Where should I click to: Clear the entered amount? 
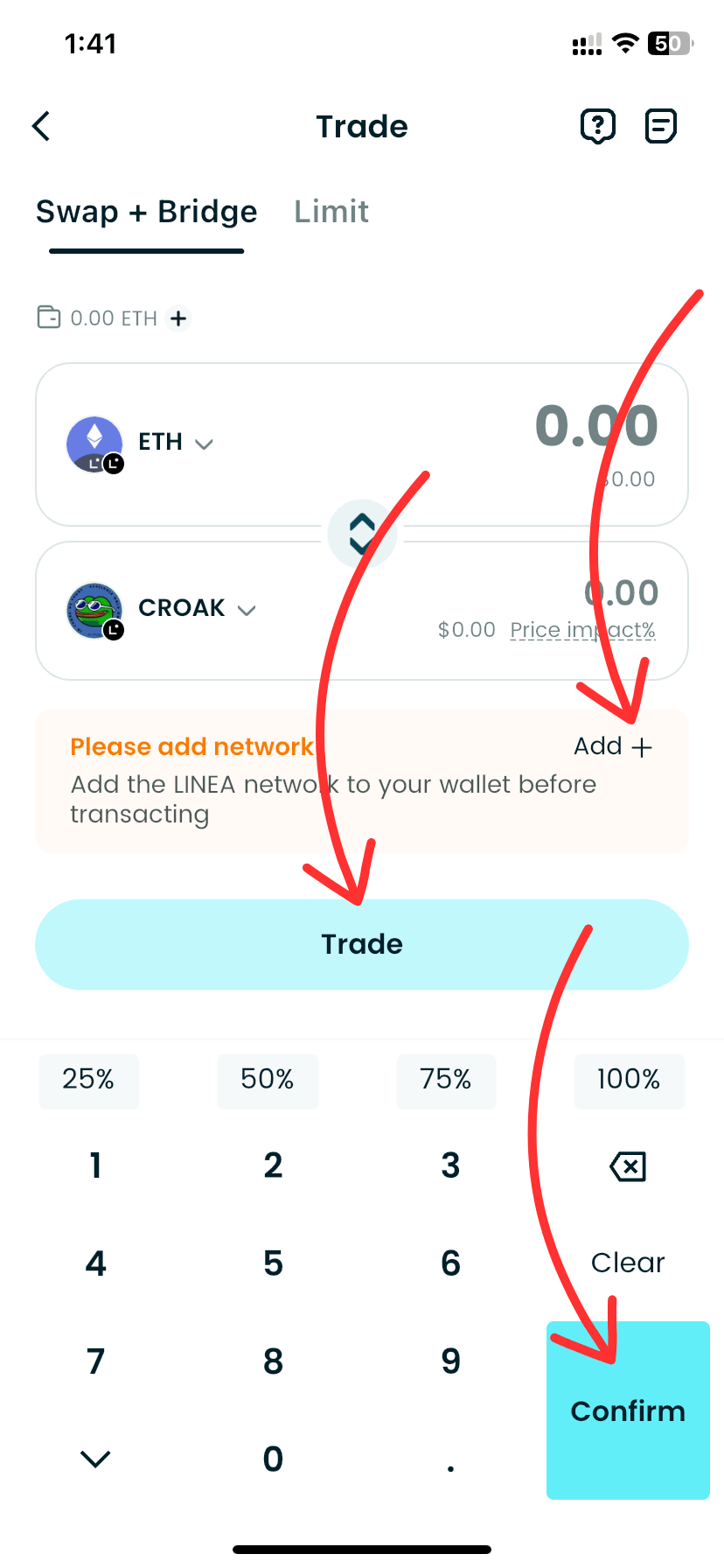(x=628, y=1263)
